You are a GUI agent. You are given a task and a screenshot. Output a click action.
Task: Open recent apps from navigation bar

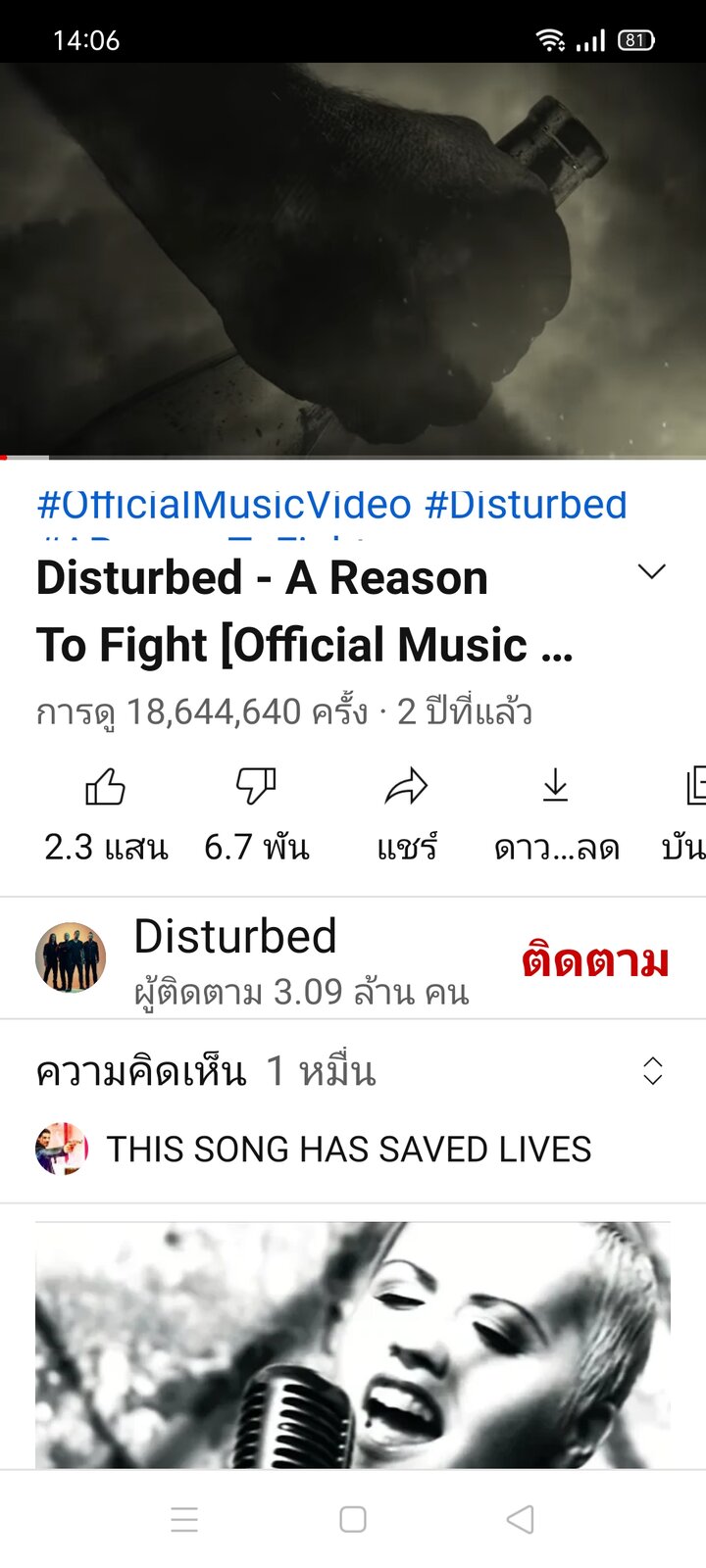184,1519
